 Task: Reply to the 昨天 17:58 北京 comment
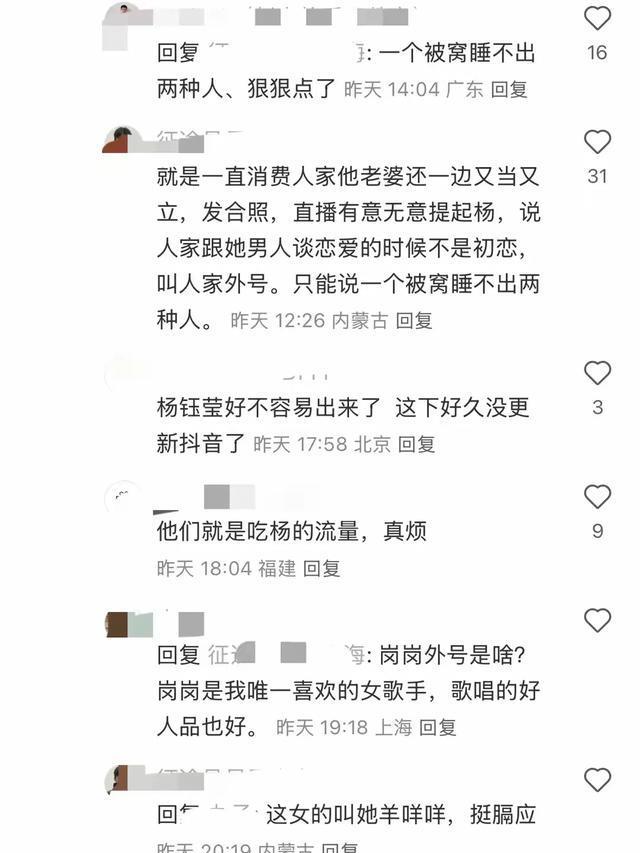click(x=416, y=444)
